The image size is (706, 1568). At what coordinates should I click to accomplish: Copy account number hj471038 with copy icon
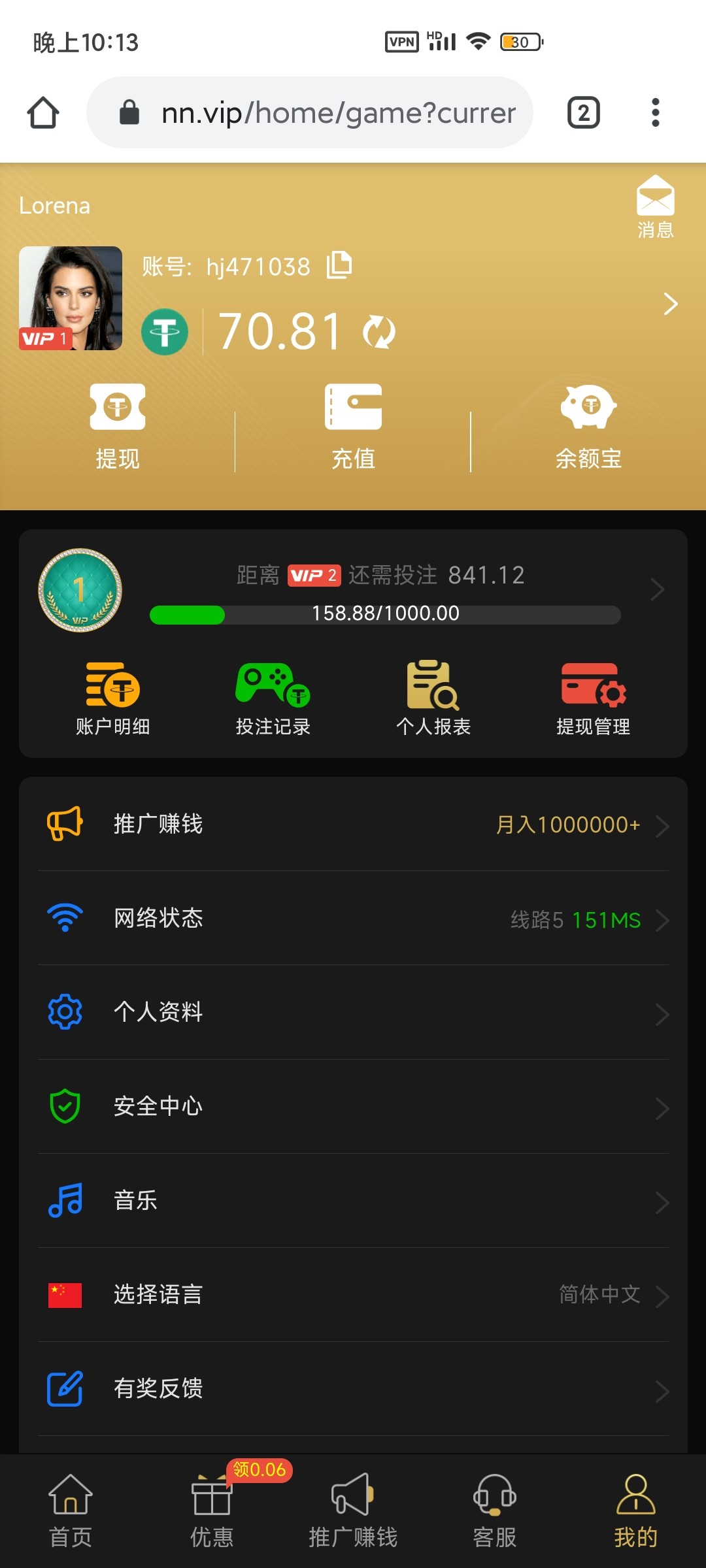(x=339, y=266)
